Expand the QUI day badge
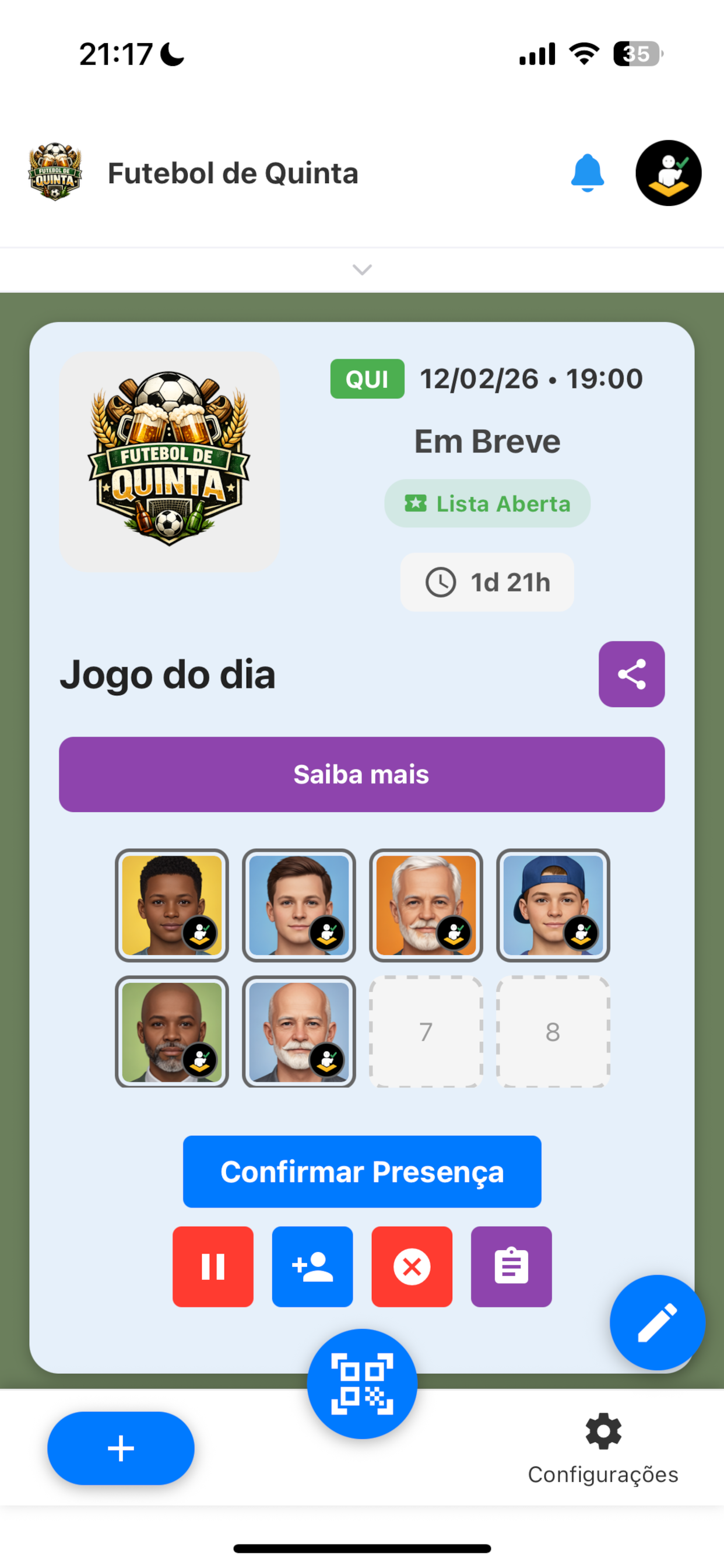 click(367, 378)
